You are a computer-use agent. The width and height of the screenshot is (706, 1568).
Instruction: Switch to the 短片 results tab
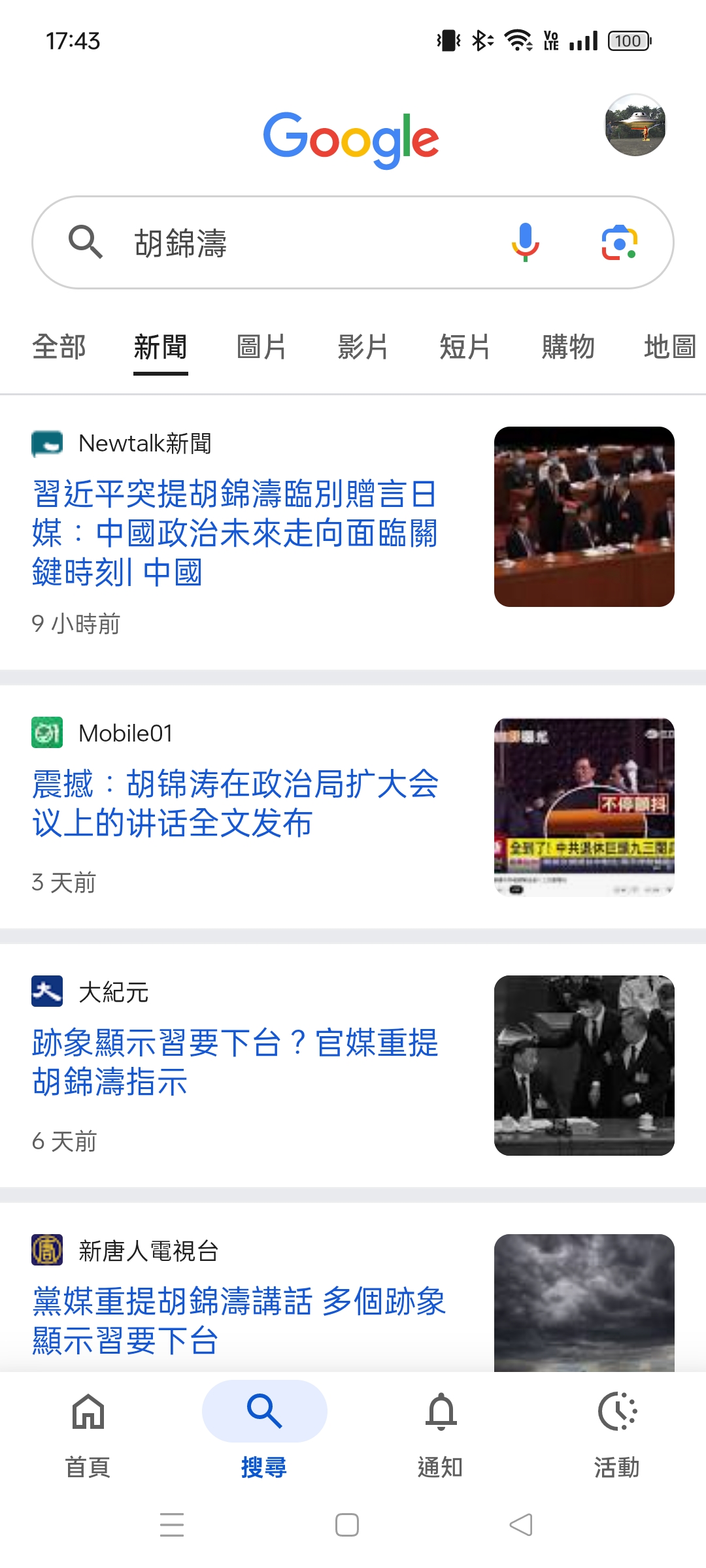(x=465, y=347)
